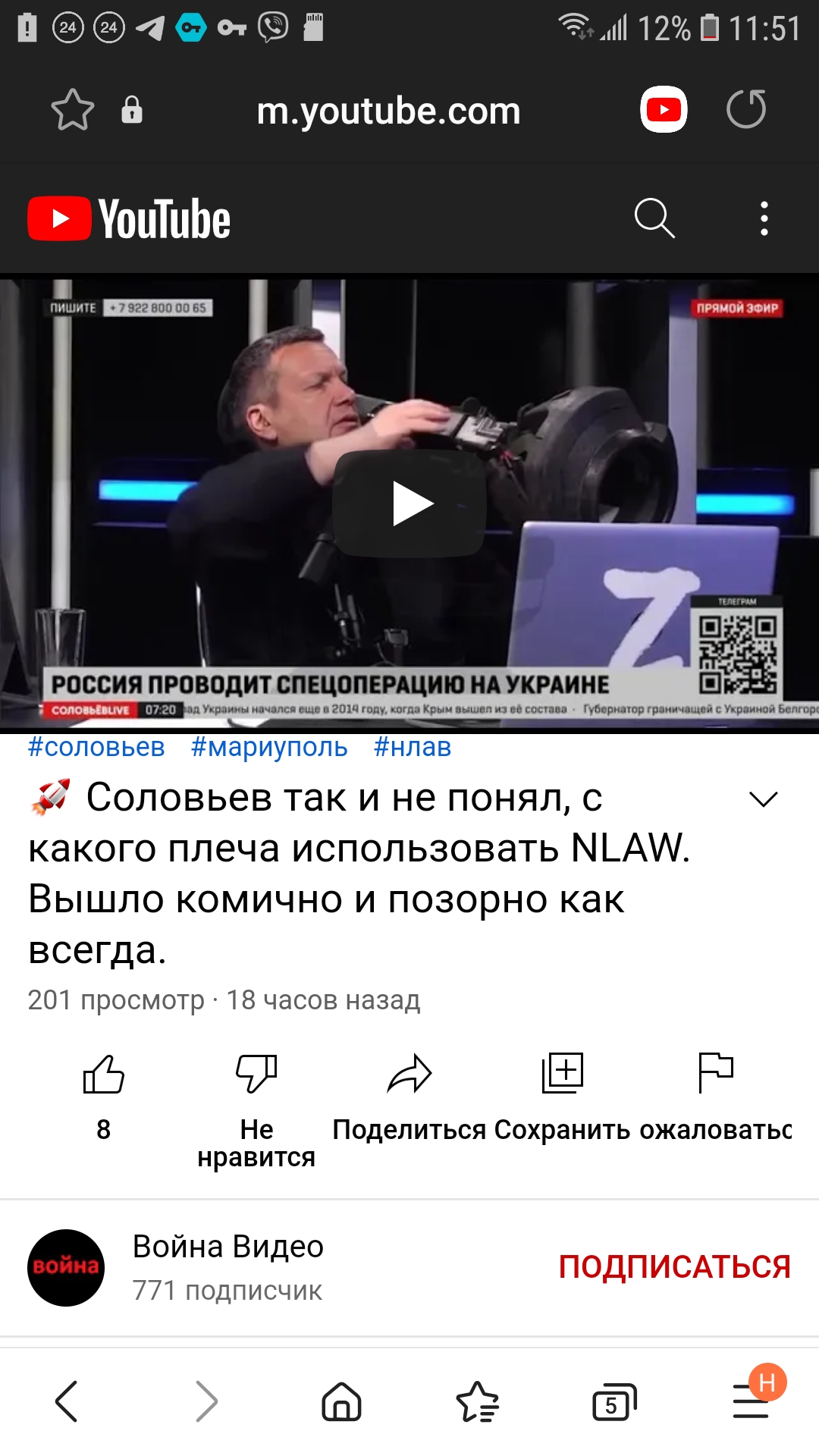Viewport: 819px width, 1456px height.
Task: Open YouTube search
Action: tap(654, 218)
